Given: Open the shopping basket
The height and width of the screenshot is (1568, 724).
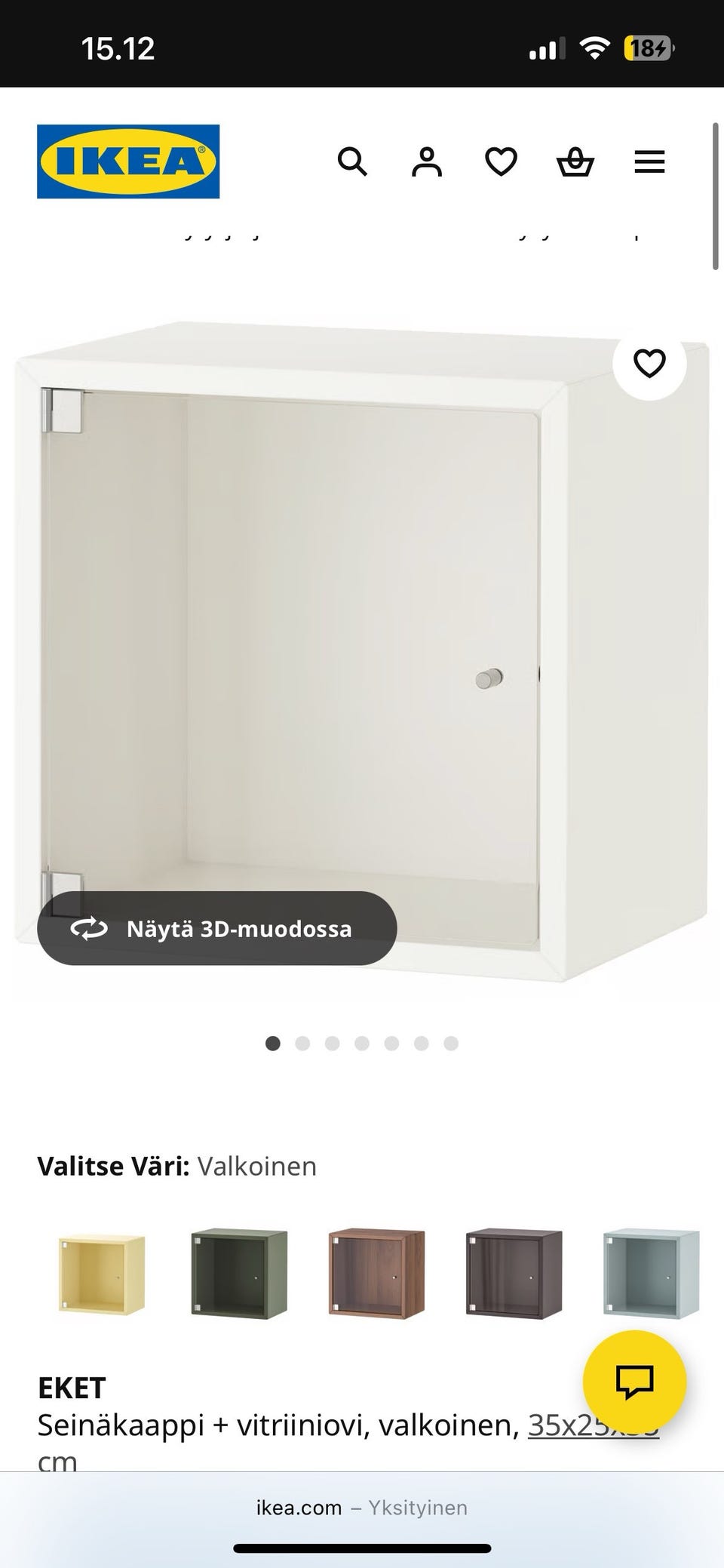Looking at the screenshot, I should 575,161.
